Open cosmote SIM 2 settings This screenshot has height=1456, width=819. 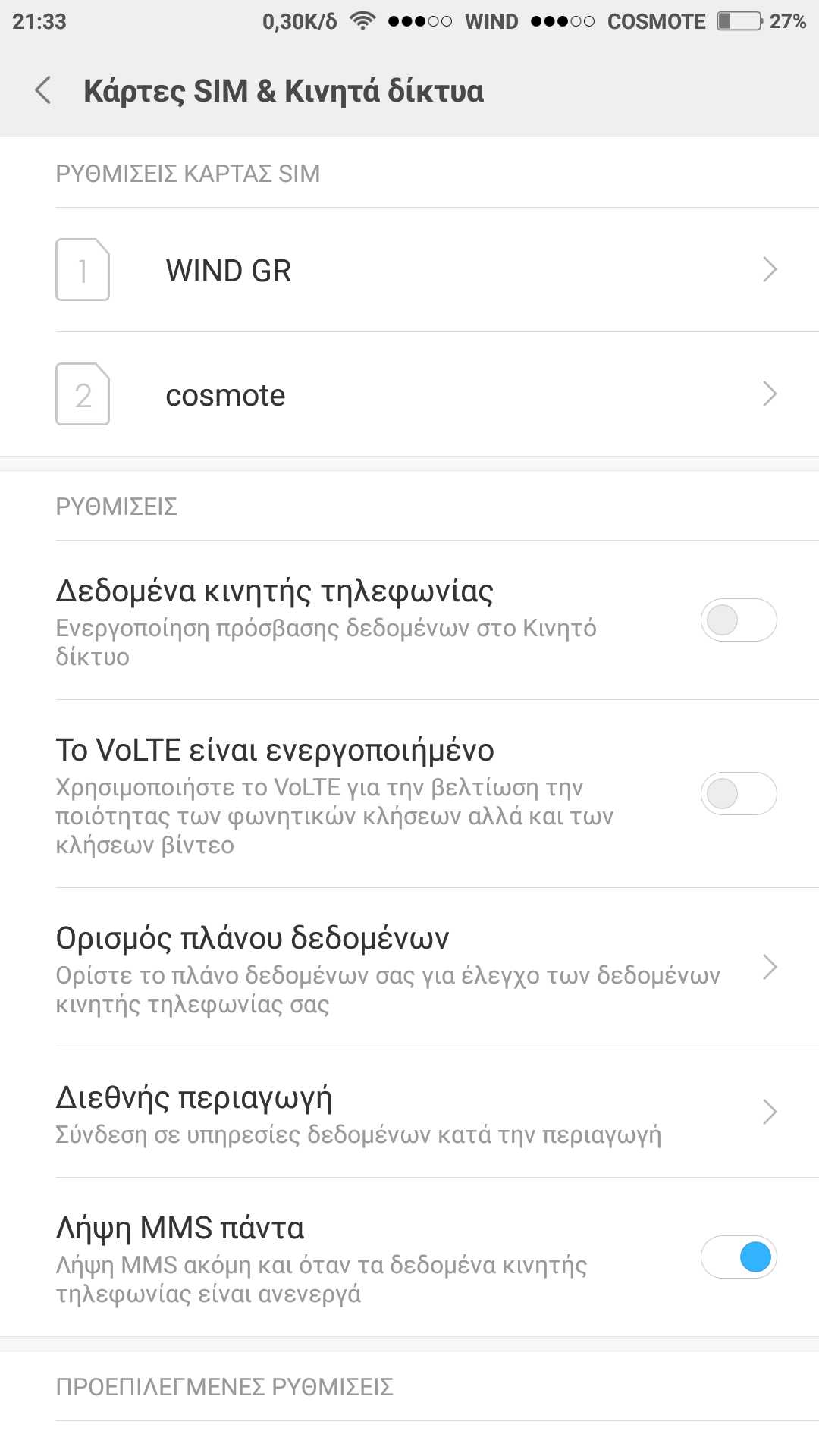click(409, 394)
